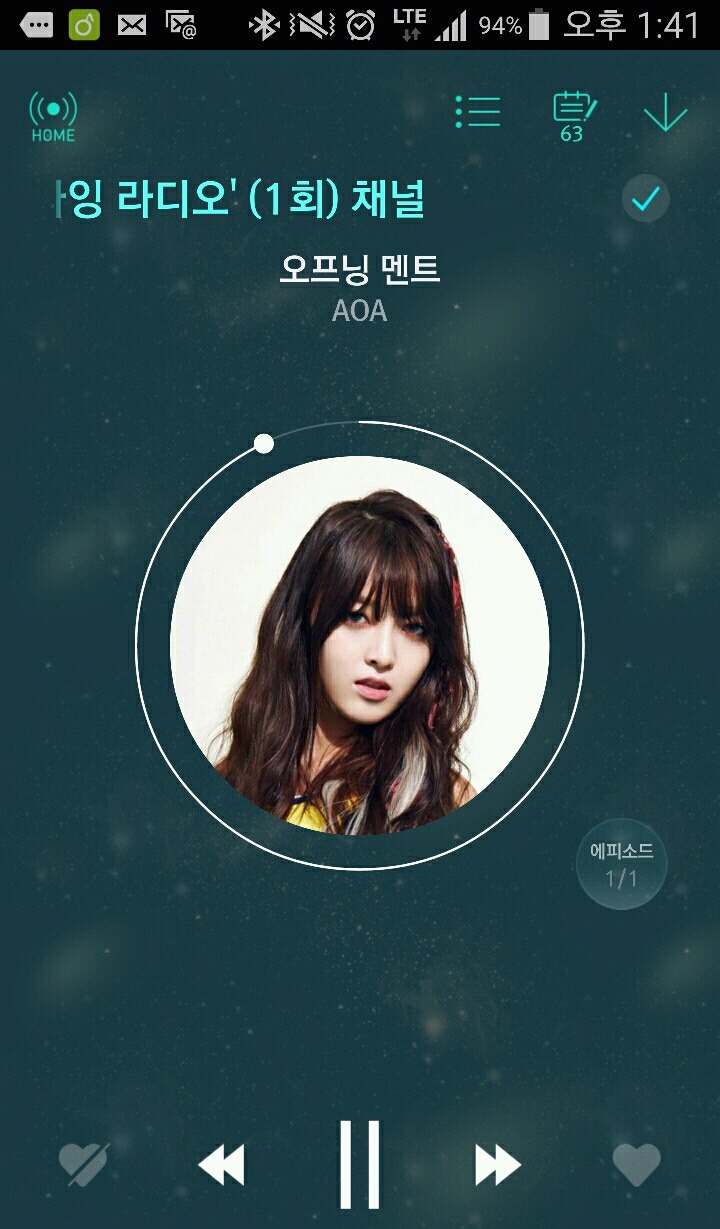Tap the AOA album artwork

[x=360, y=645]
